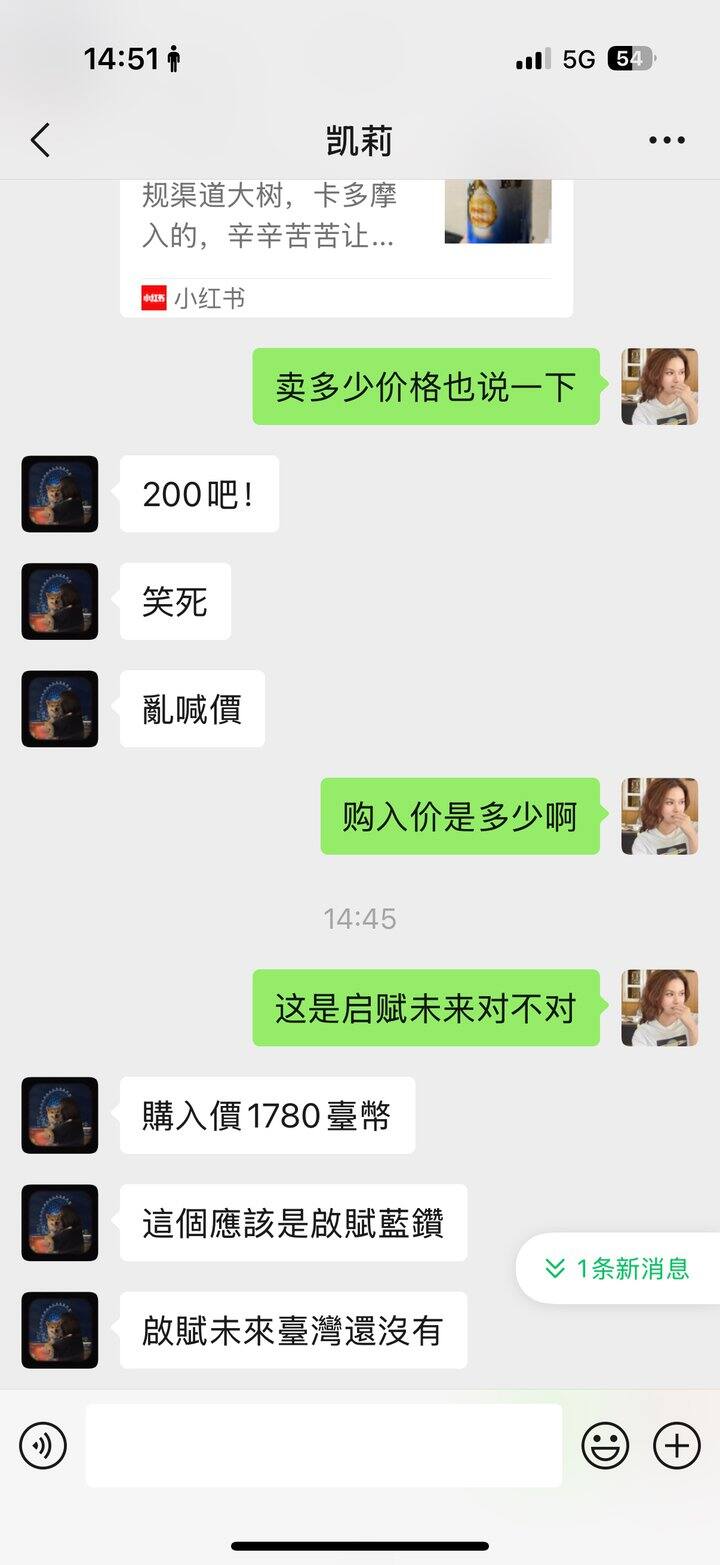The width and height of the screenshot is (720, 1565).
Task: View 凯莉's profile from the 200吧 message avatar
Action: 60,494
